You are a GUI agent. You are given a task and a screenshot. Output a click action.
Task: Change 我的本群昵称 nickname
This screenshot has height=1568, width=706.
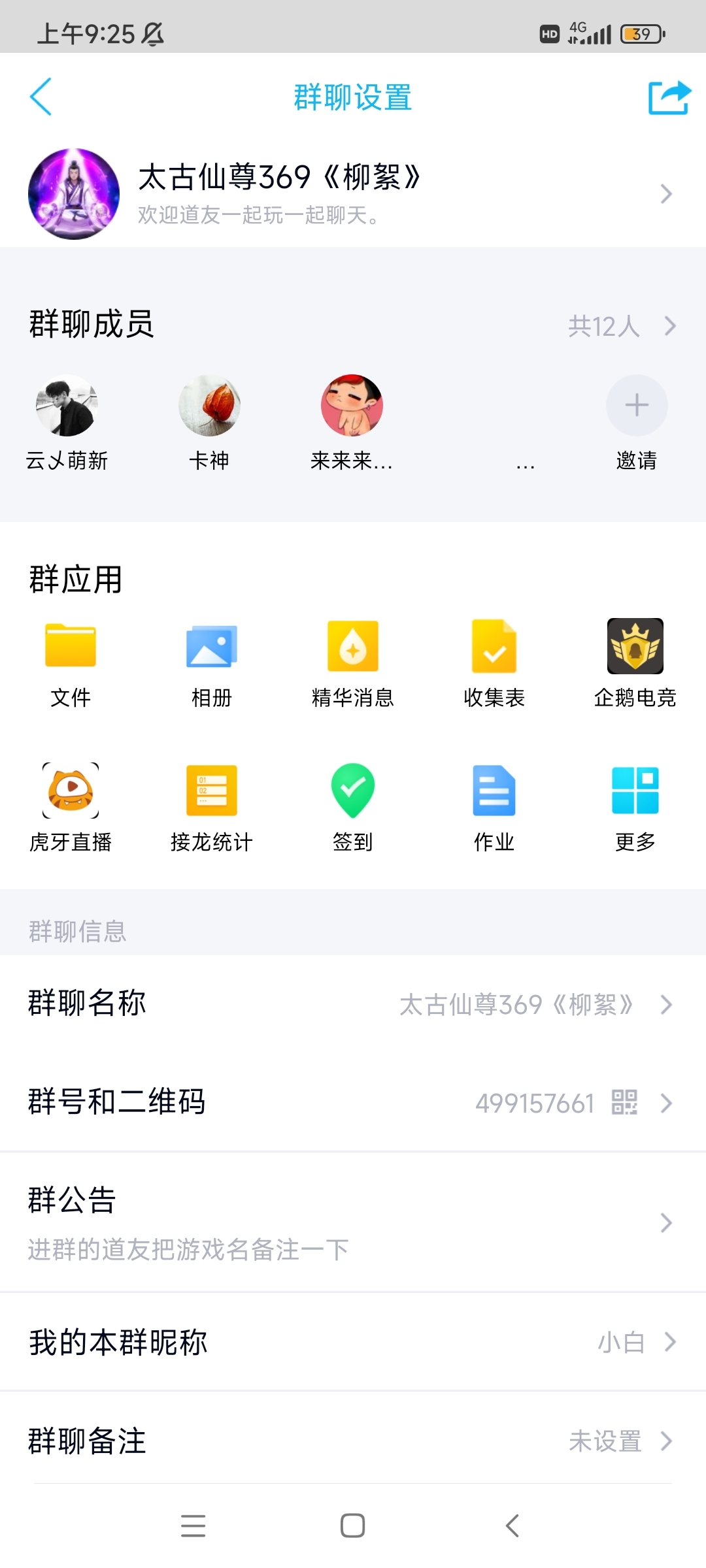click(353, 1342)
